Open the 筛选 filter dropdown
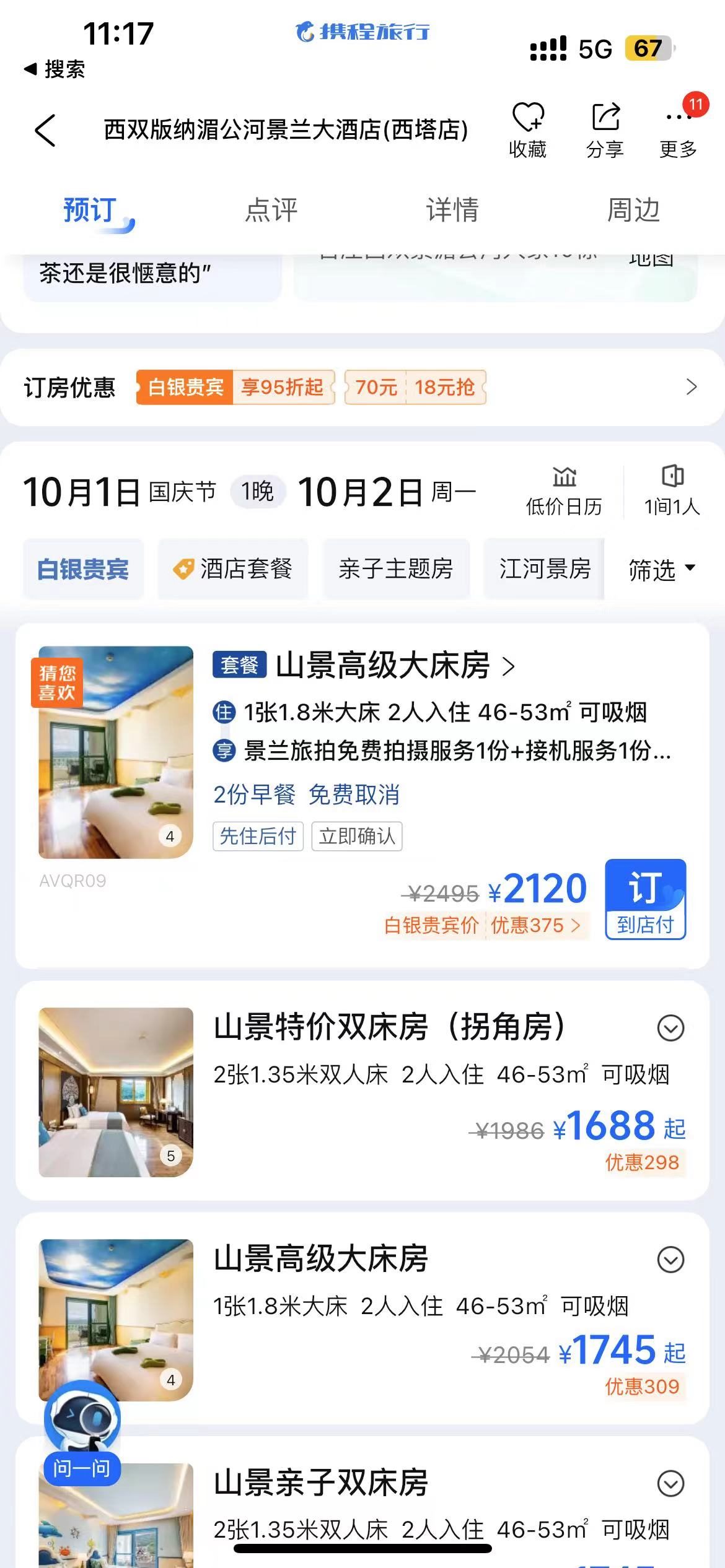Image resolution: width=725 pixels, height=1568 pixels. click(x=662, y=569)
